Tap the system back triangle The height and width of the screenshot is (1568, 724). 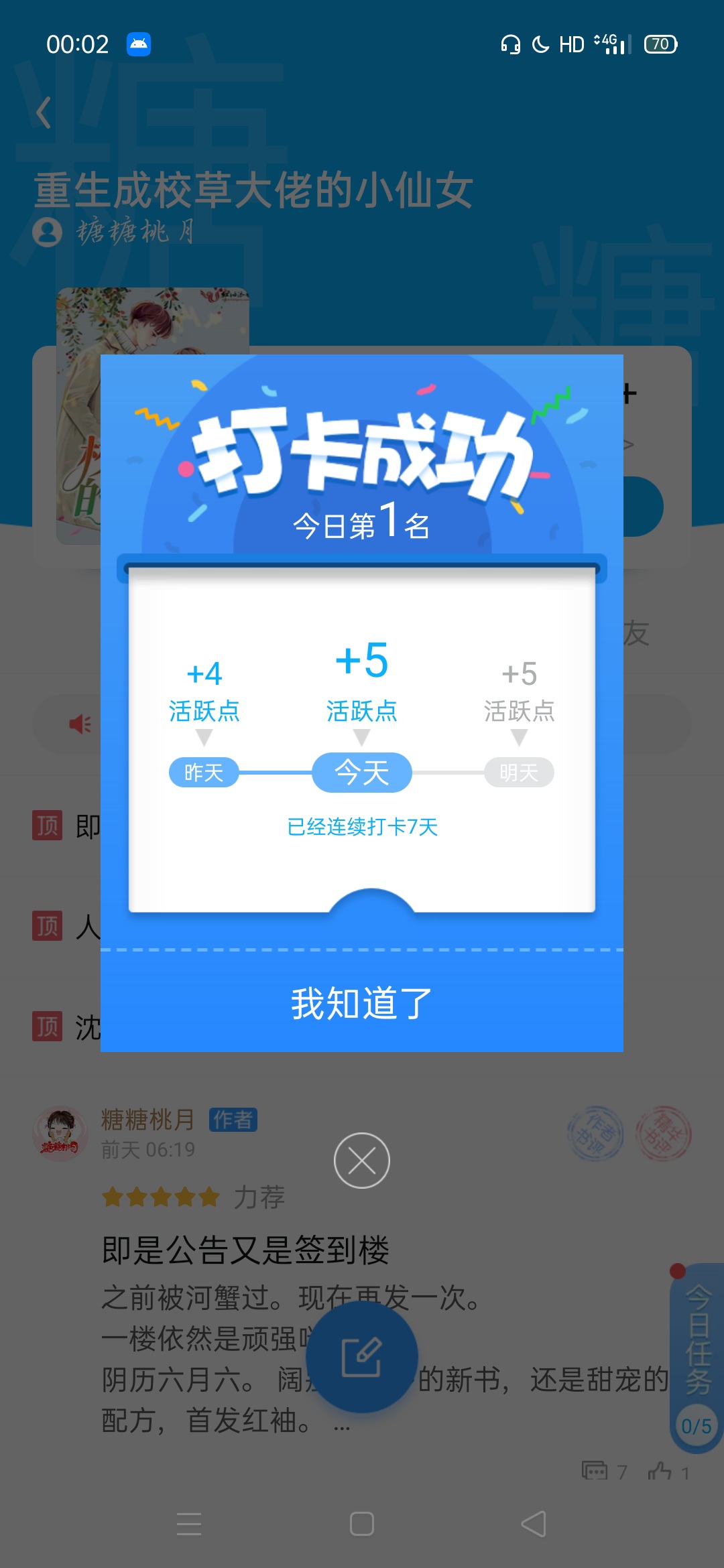[534, 1524]
